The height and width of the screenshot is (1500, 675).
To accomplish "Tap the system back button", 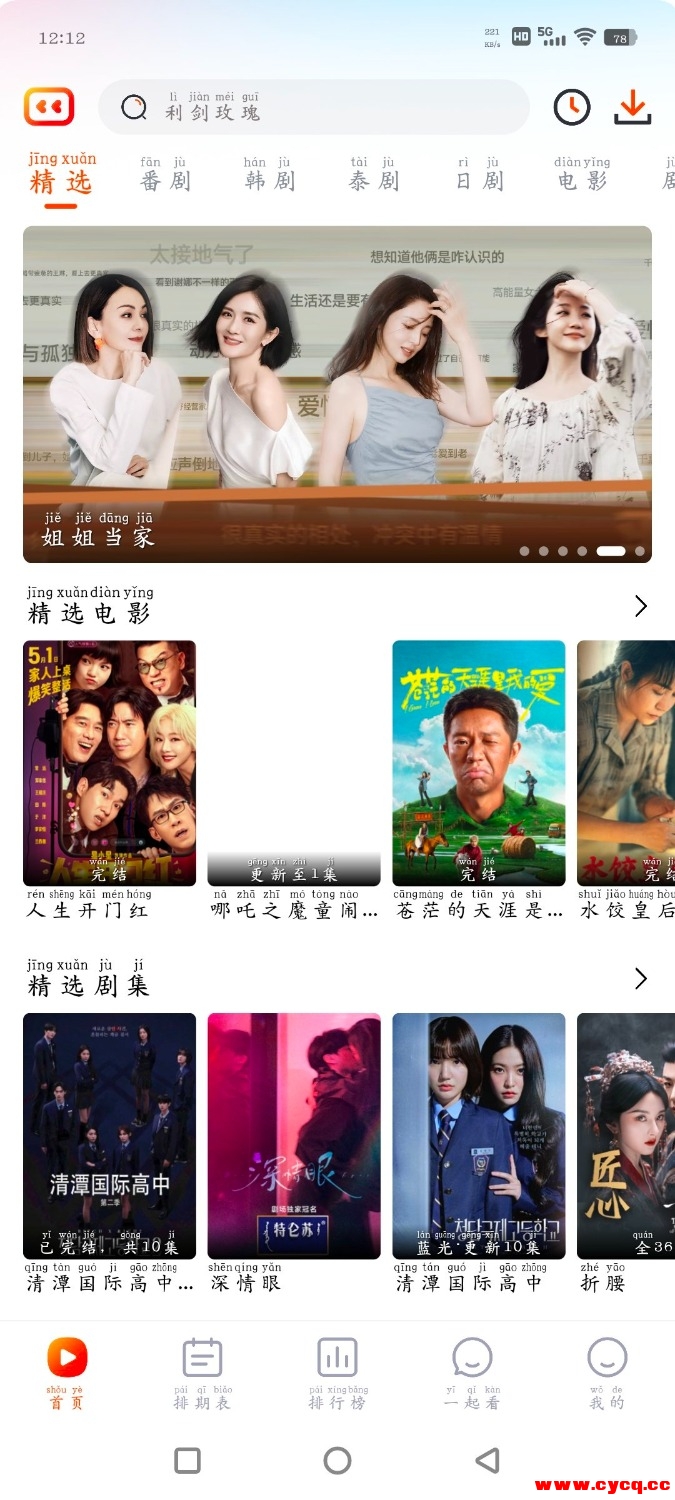I will click(x=487, y=1461).
